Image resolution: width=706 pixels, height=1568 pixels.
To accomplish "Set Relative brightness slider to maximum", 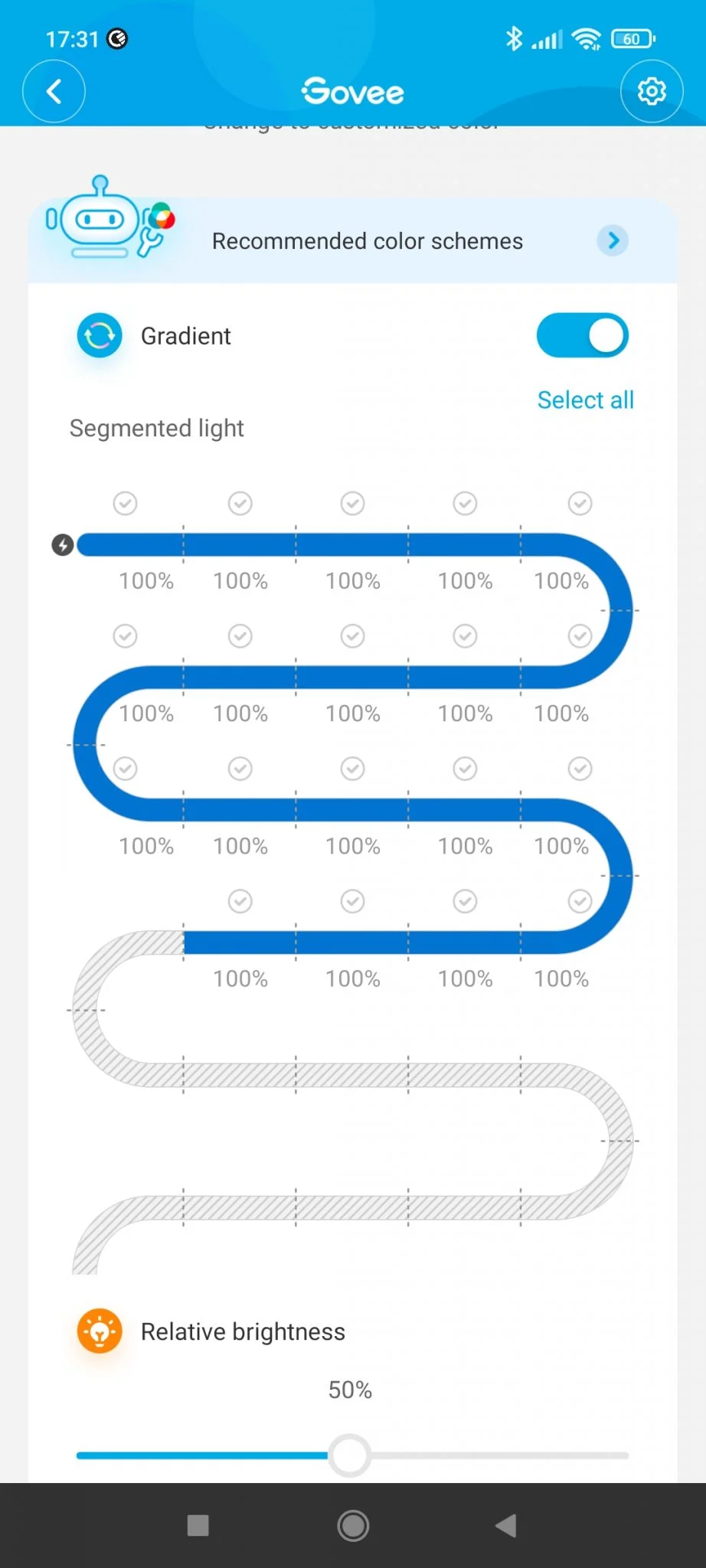I will pyautogui.click(x=626, y=1455).
